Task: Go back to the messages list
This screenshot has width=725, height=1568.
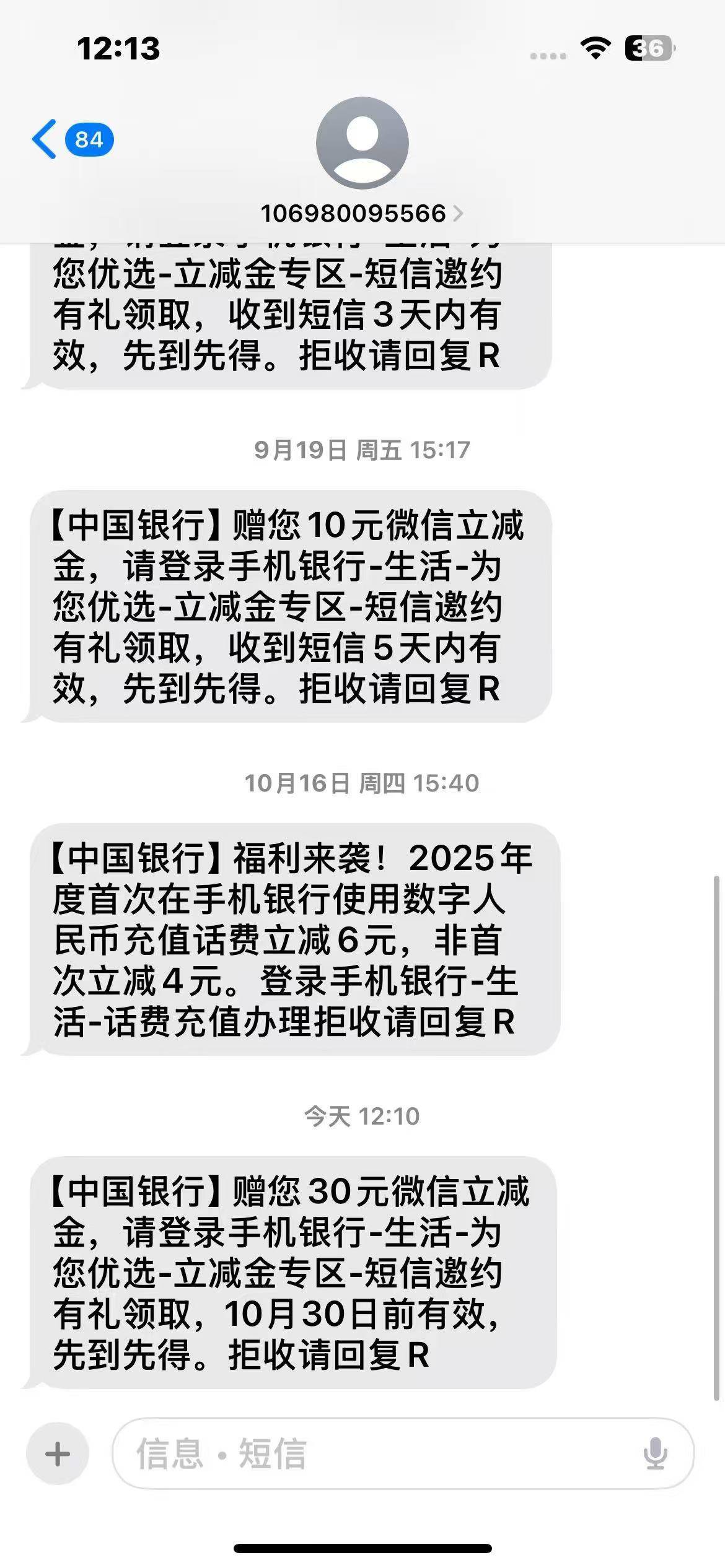Action: [72, 139]
